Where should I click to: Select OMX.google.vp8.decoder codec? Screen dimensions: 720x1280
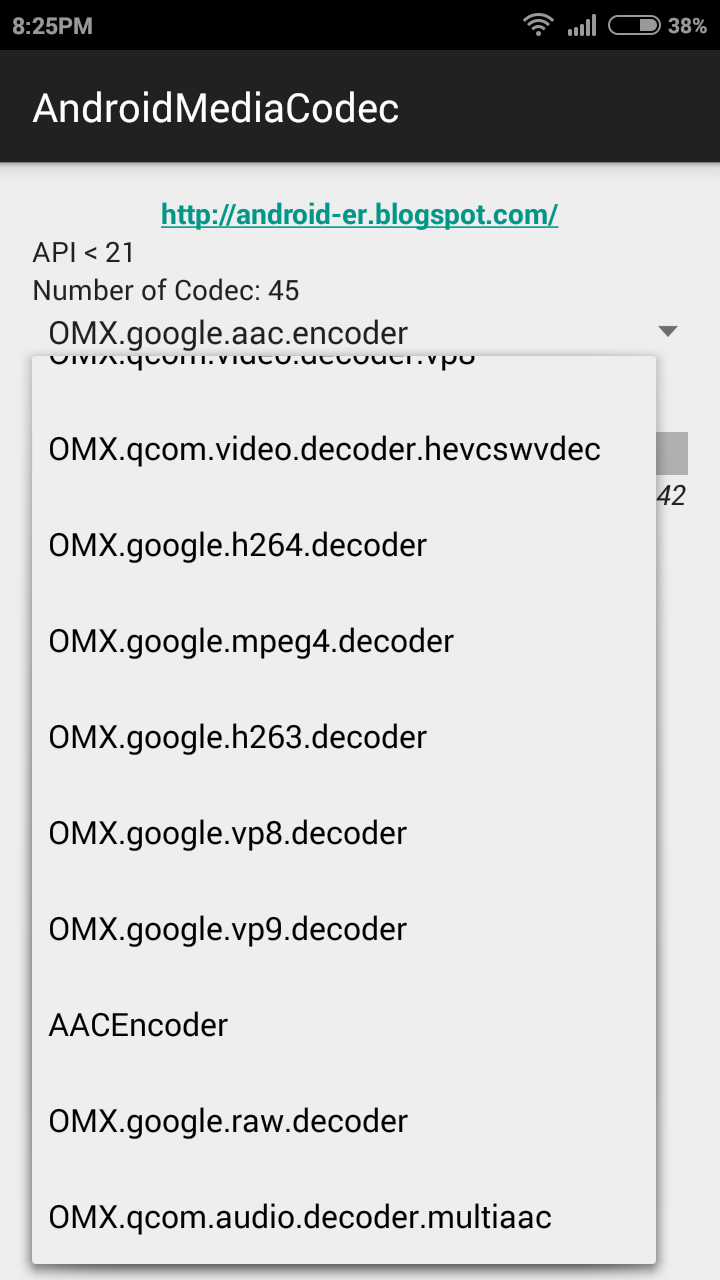pos(227,833)
